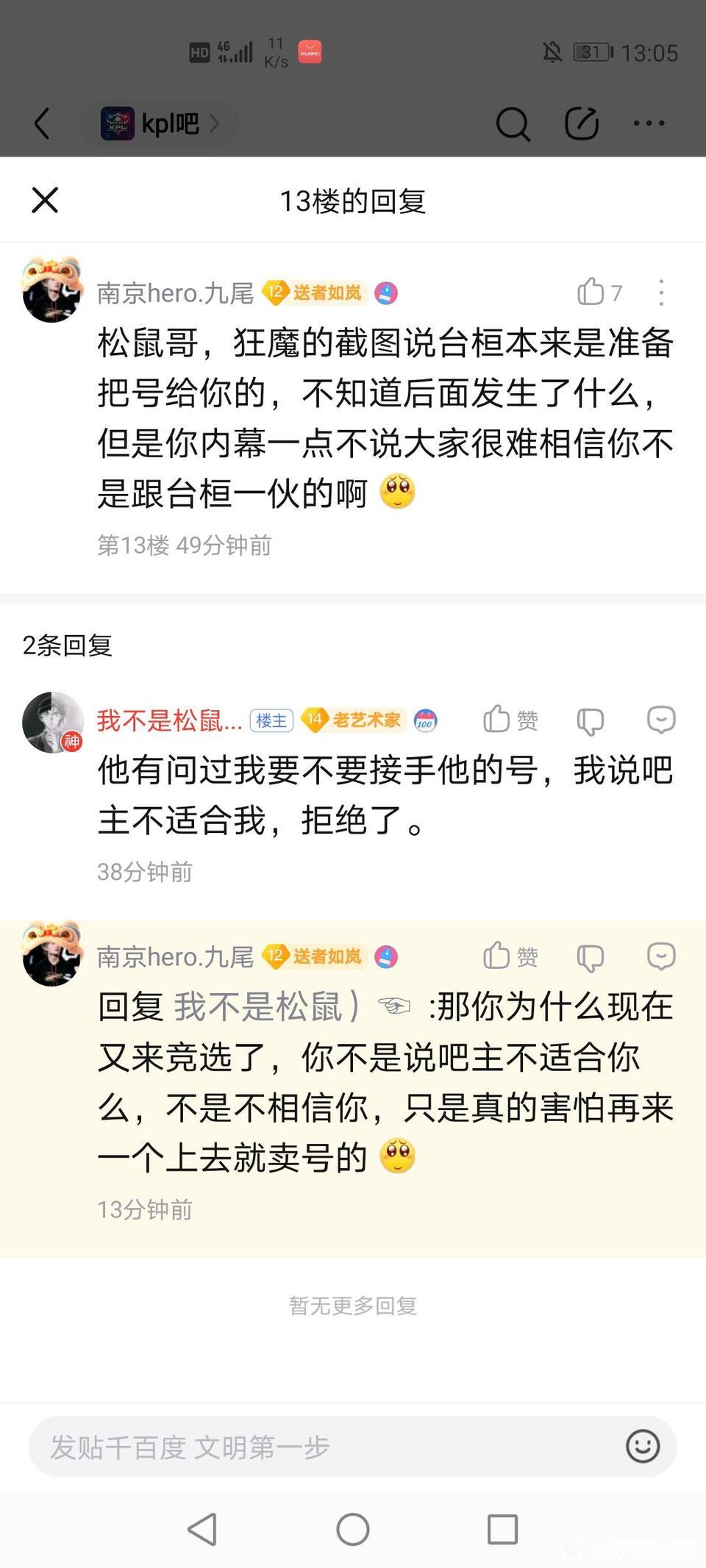Reply to 我不是松鼠's comment via bubble icon
The image size is (706, 1568).
(661, 720)
